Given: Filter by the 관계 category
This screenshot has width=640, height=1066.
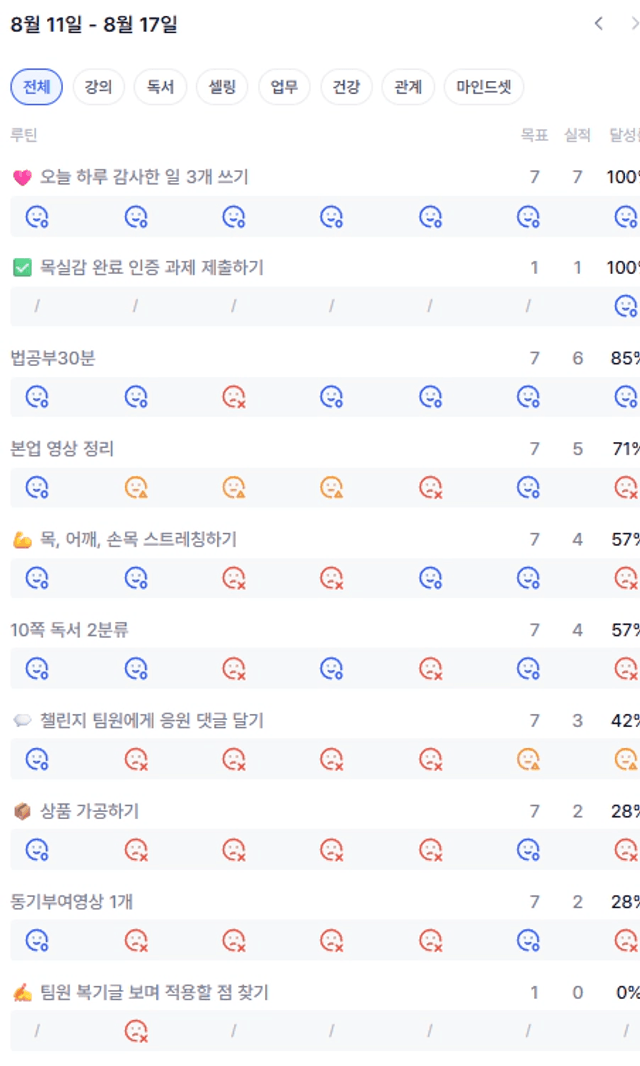Looking at the screenshot, I should [408, 87].
